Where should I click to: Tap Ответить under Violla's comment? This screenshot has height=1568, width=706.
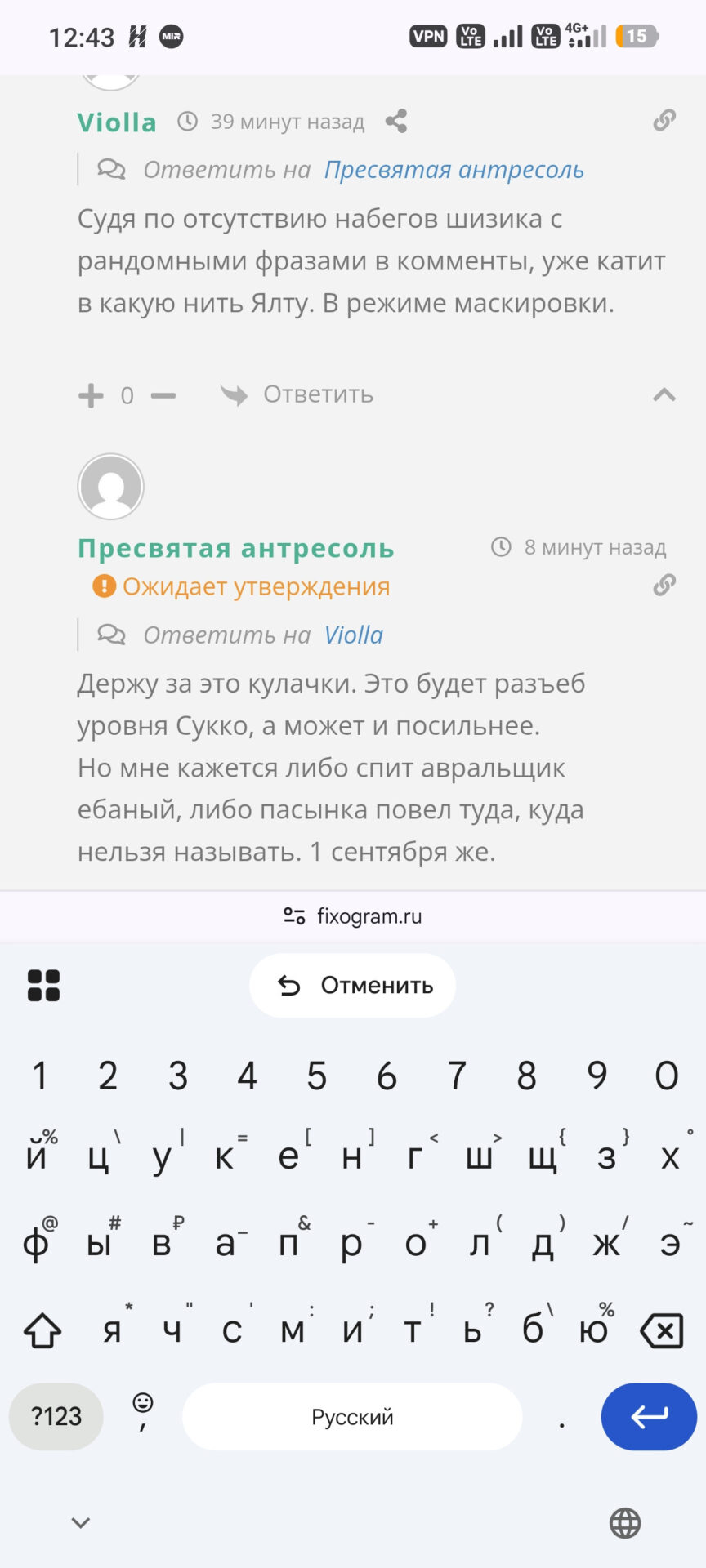pyautogui.click(x=297, y=394)
